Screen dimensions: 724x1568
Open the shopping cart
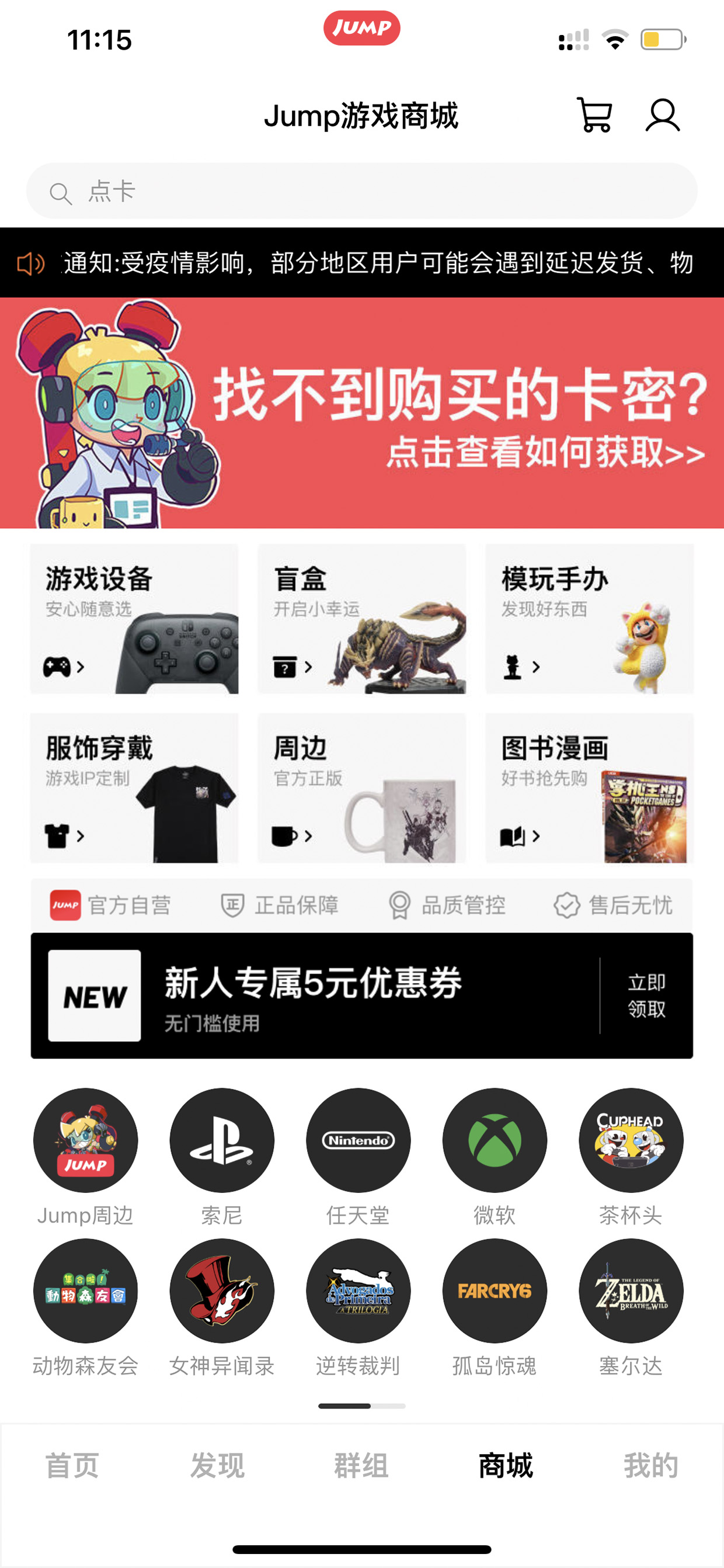(x=594, y=115)
